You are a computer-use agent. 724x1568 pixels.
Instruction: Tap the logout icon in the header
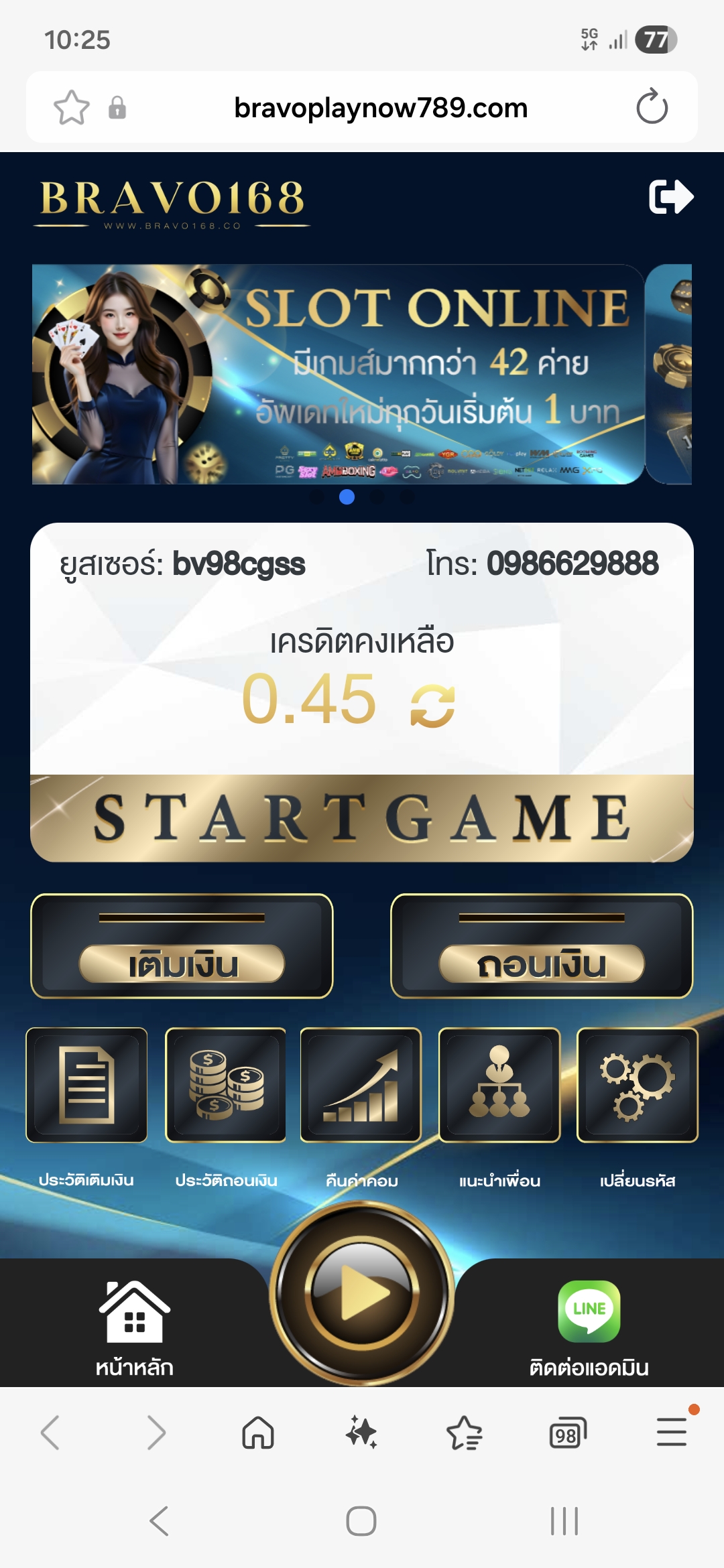click(670, 197)
